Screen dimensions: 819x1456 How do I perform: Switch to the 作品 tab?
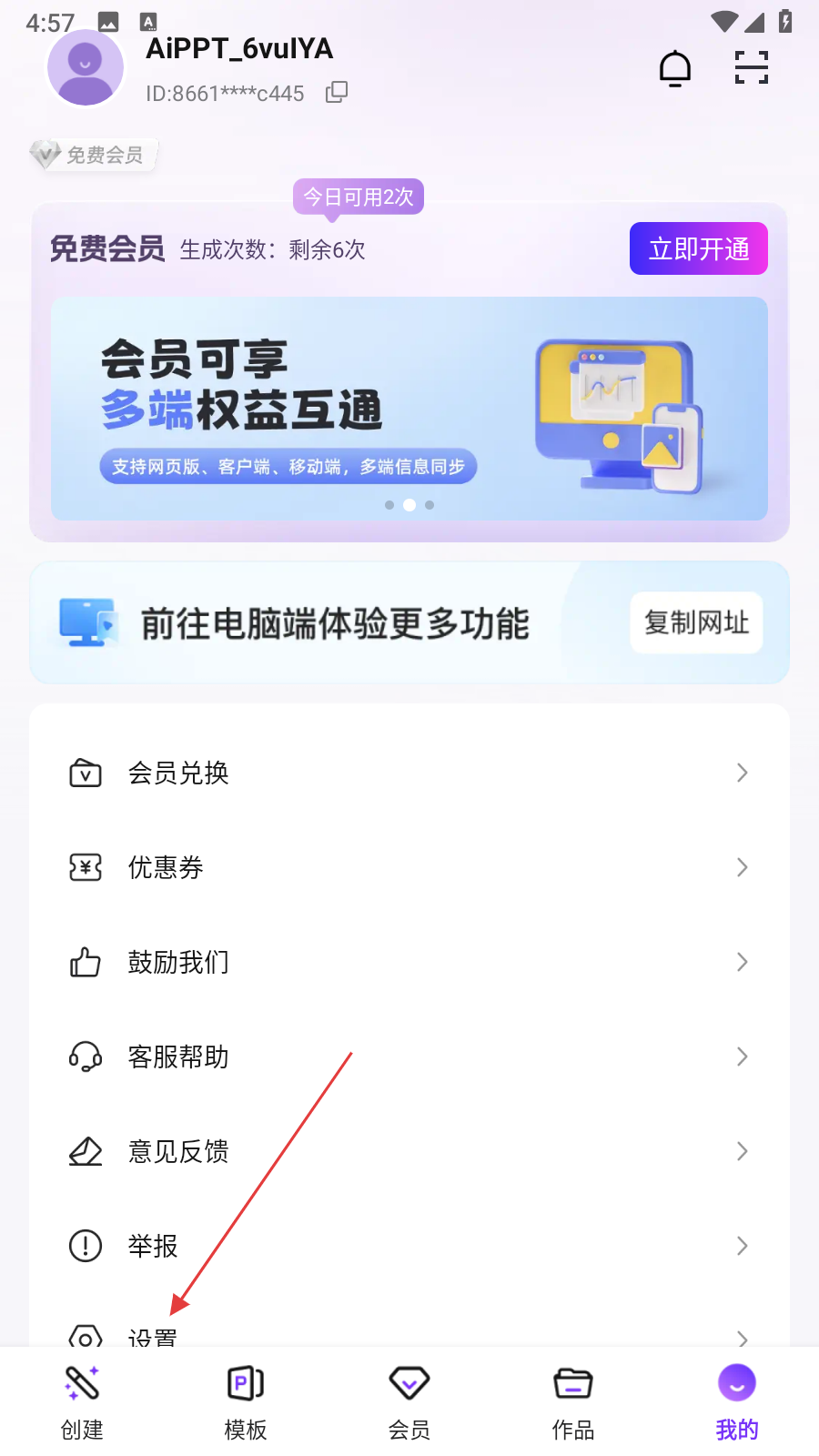(573, 1403)
